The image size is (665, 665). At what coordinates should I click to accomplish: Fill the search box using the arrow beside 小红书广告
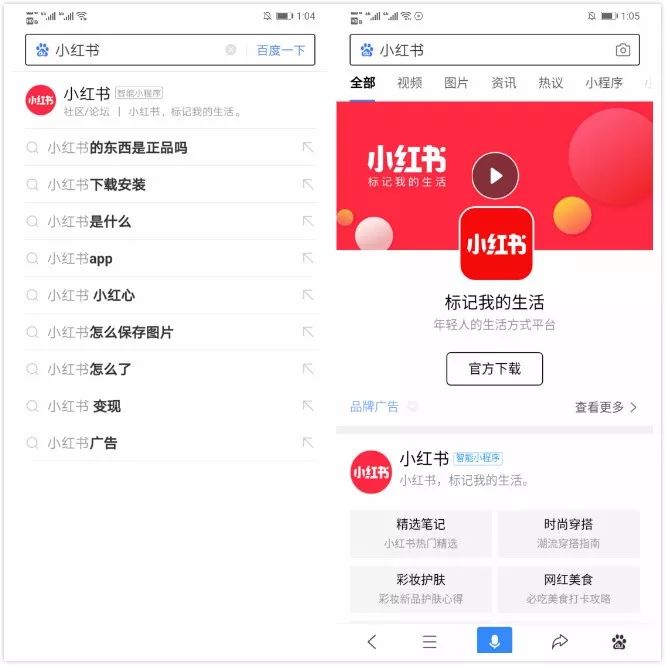pos(308,443)
